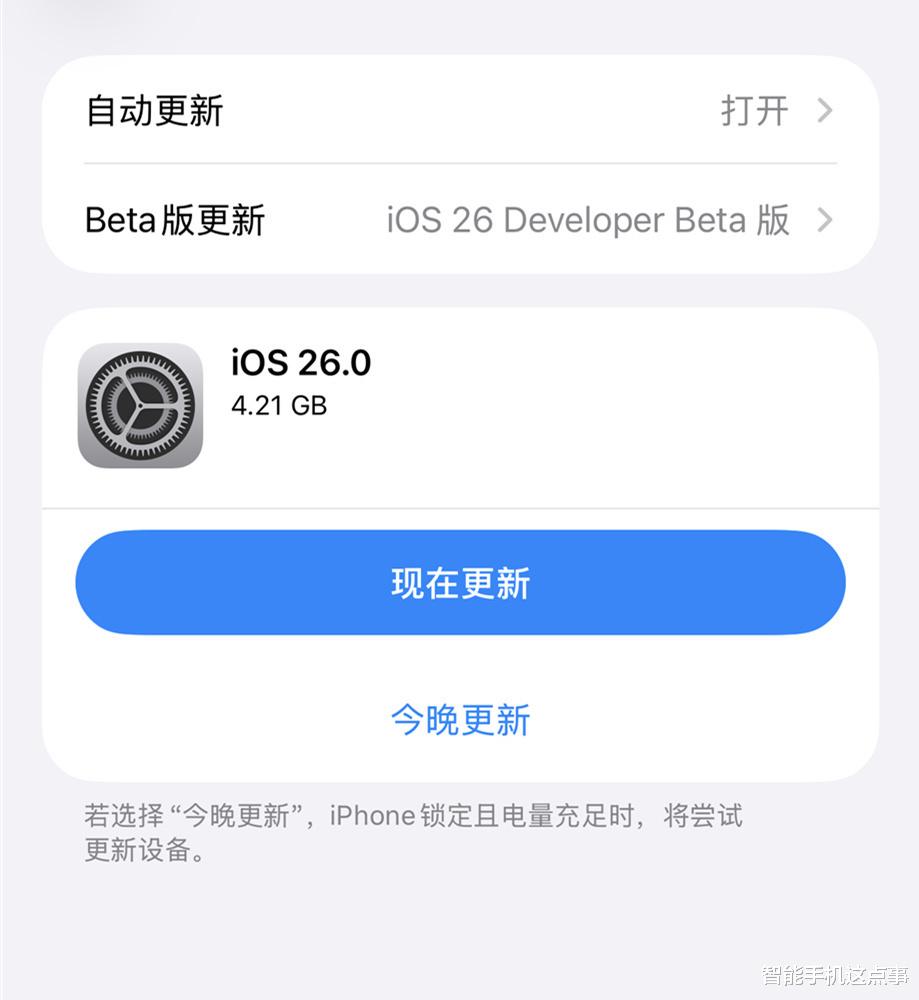919x1000 pixels.
Task: Expand 自动更新 via its chevron arrow
Action: pyautogui.click(x=824, y=112)
